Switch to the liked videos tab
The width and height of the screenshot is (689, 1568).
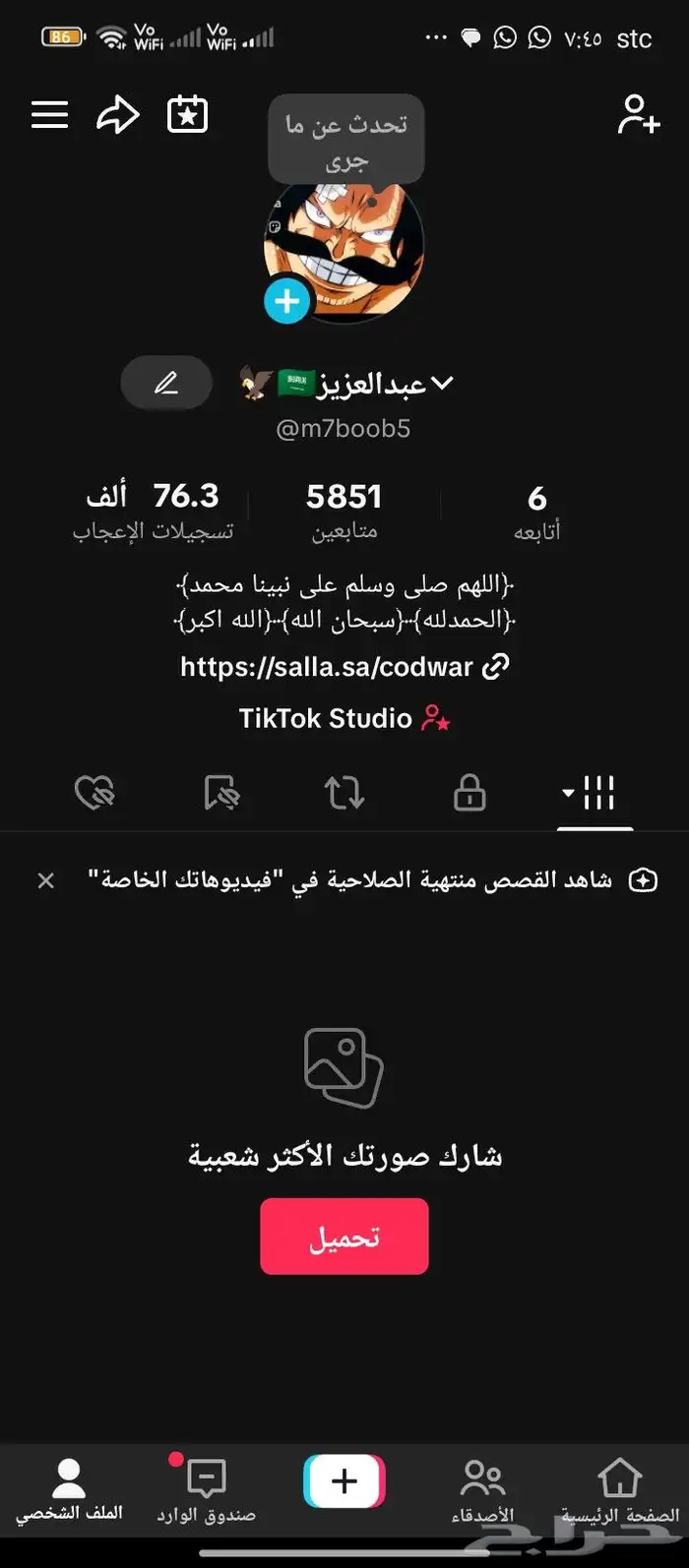[94, 793]
